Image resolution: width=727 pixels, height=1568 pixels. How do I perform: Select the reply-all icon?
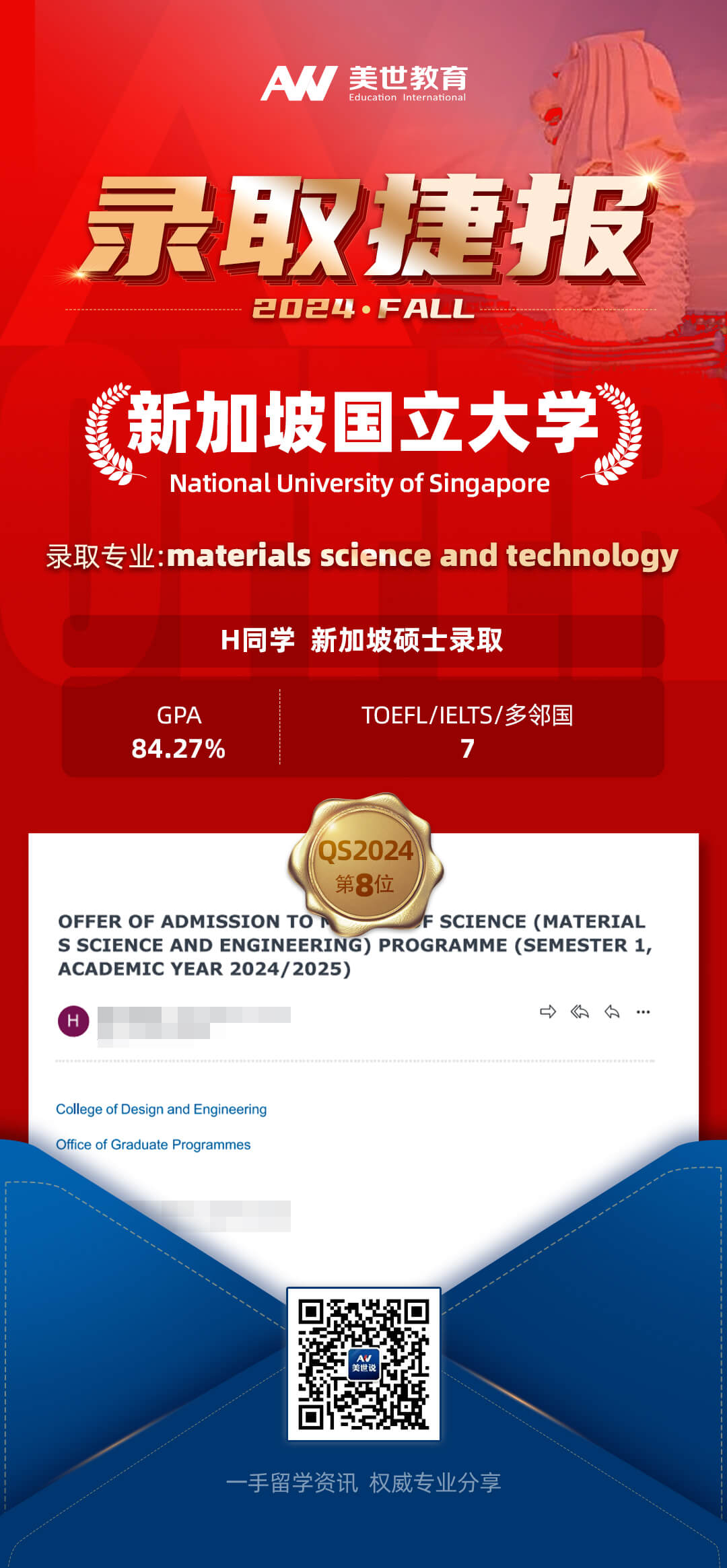[x=579, y=1011]
